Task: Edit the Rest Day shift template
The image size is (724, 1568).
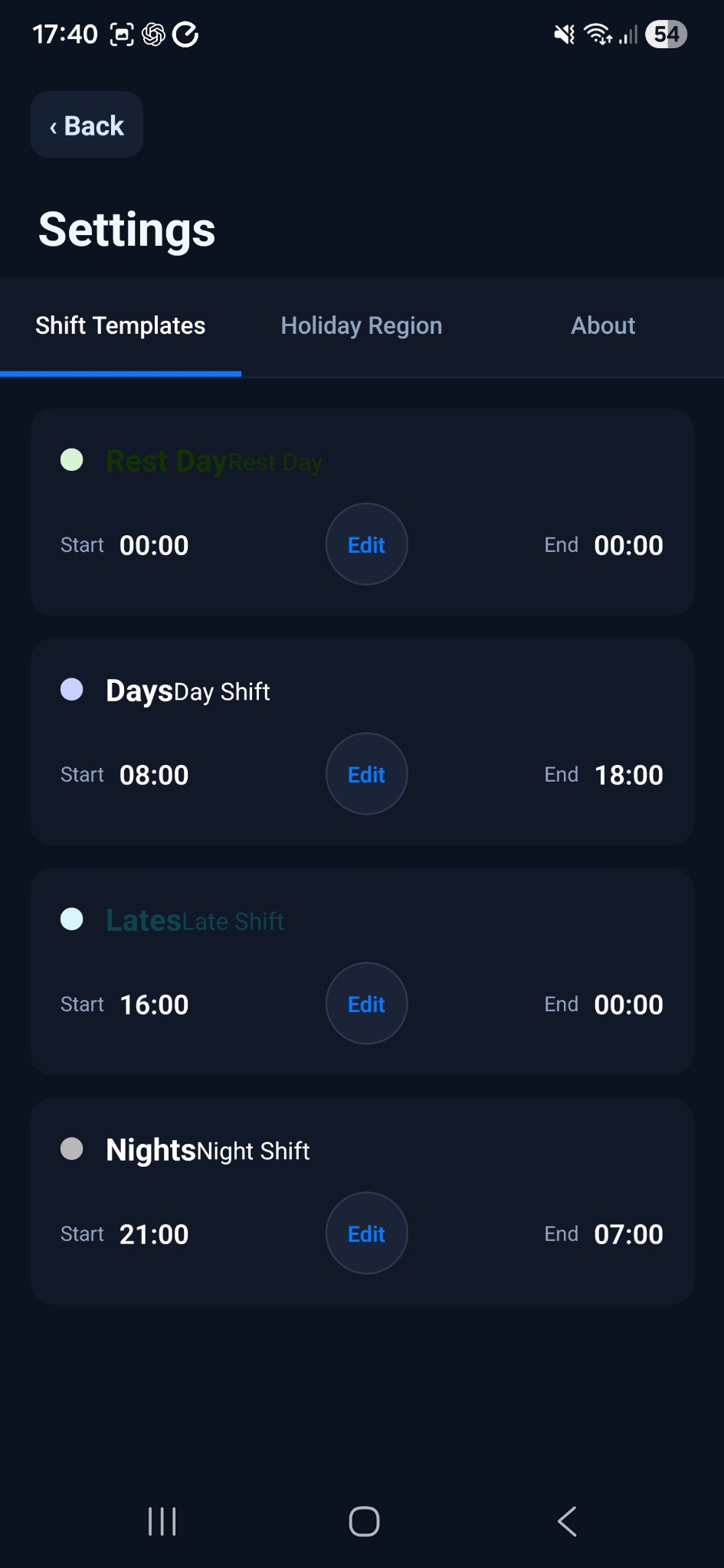Action: (x=366, y=544)
